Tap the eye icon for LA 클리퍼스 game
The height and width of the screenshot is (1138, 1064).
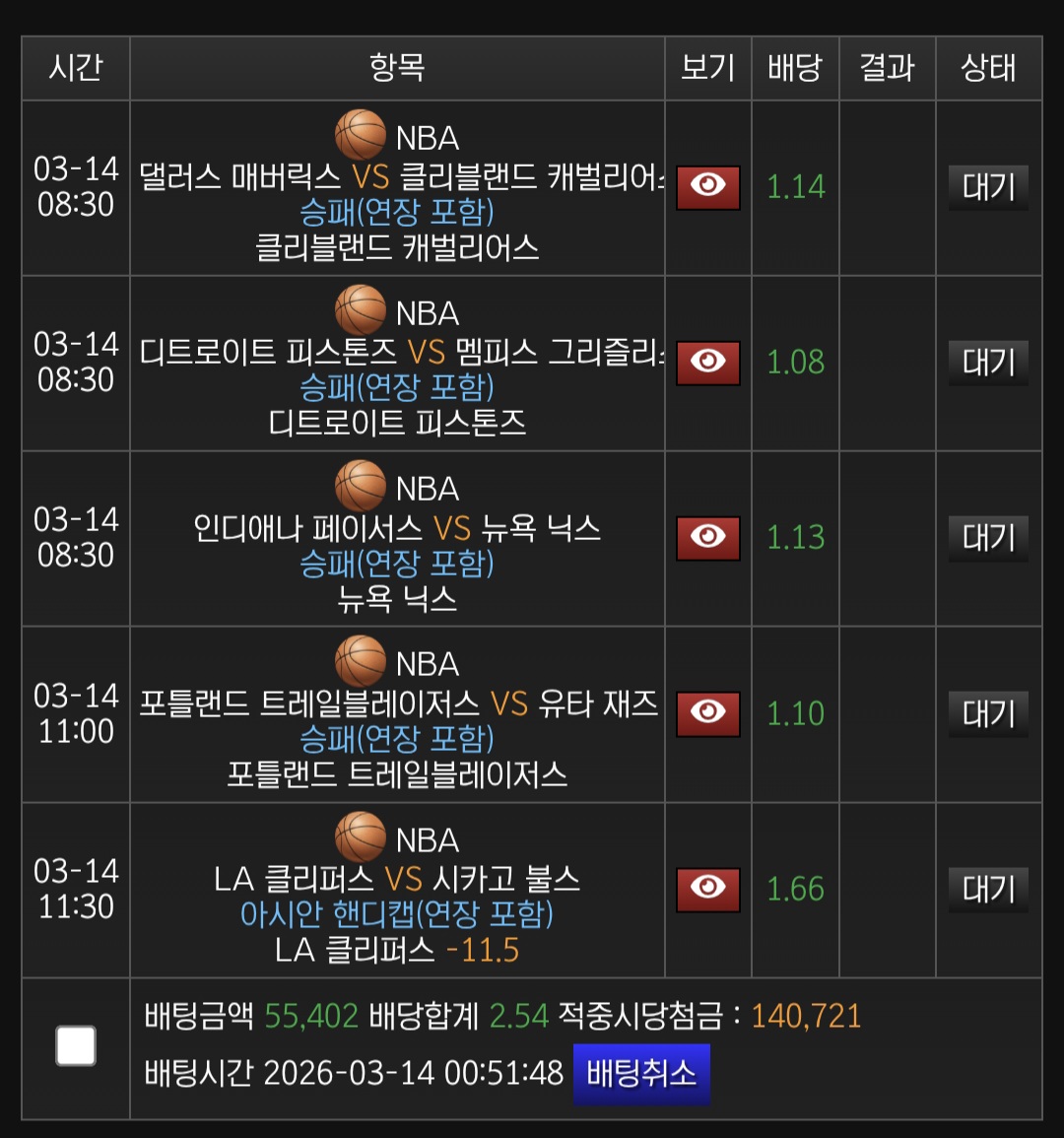(707, 889)
